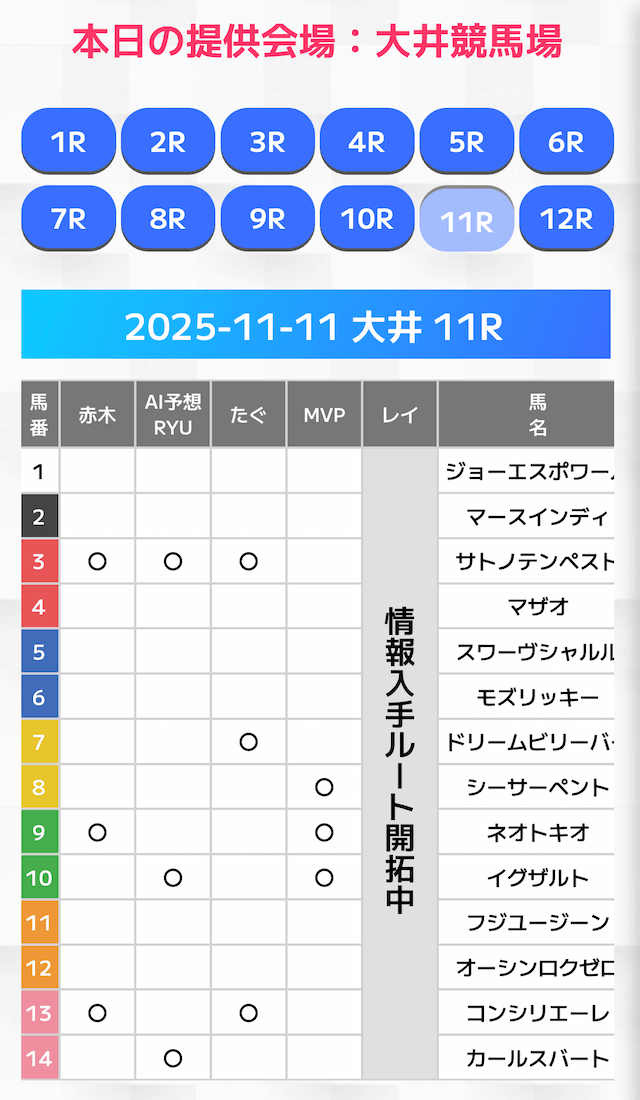Screen dimensions: 640x1100
Task: Tap the highlighted 11R button
Action: pyautogui.click(x=466, y=220)
